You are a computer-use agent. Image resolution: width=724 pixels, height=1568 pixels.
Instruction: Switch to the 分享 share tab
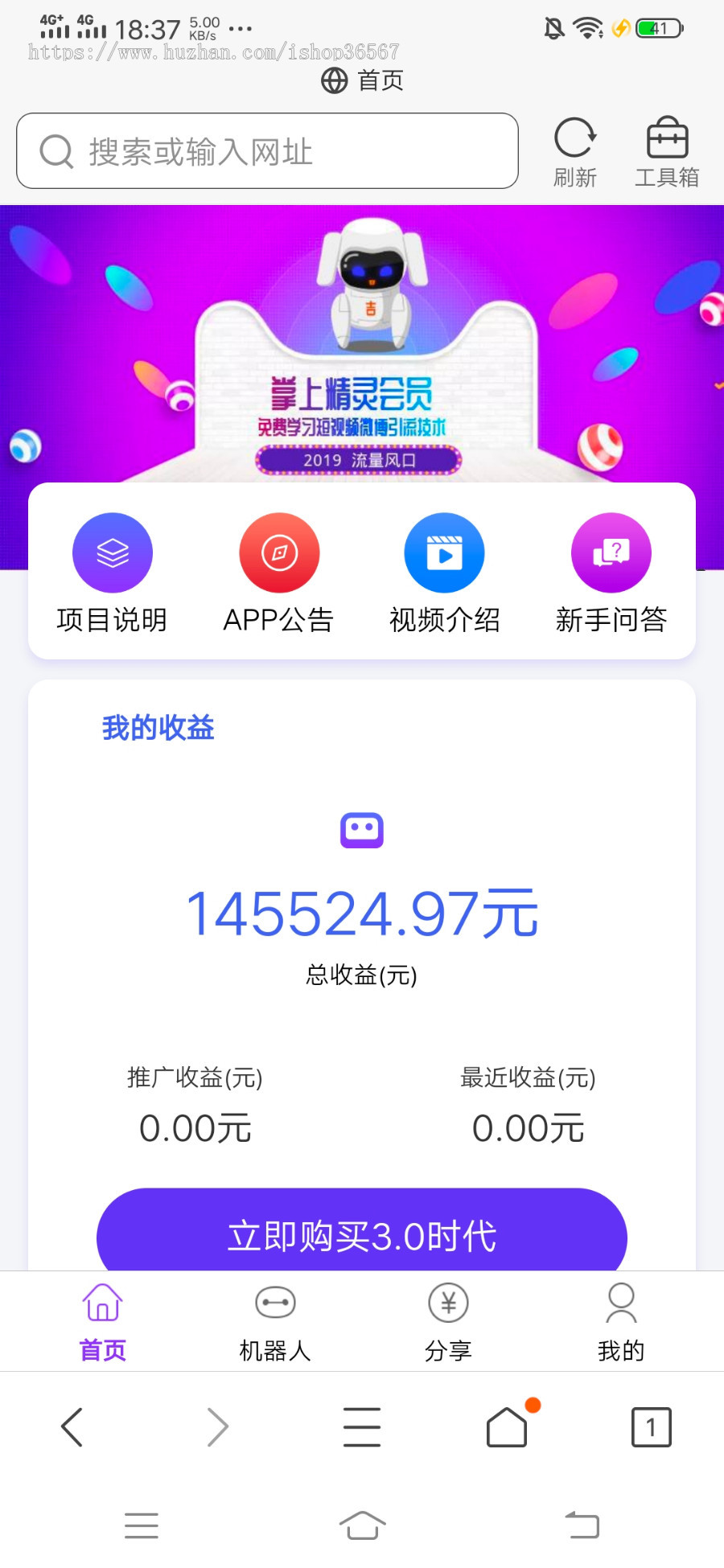tap(447, 1319)
